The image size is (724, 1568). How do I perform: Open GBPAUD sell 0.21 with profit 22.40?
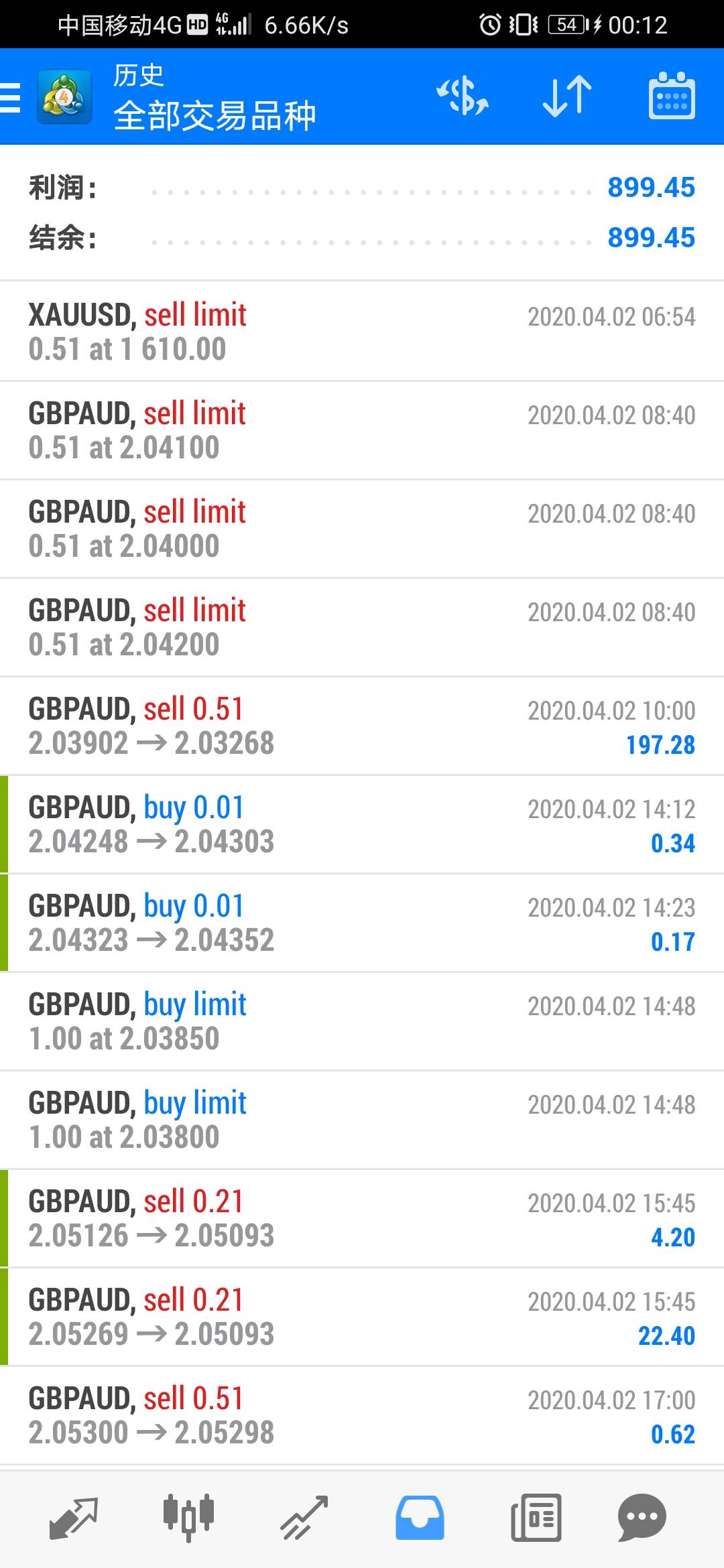pos(362,1317)
